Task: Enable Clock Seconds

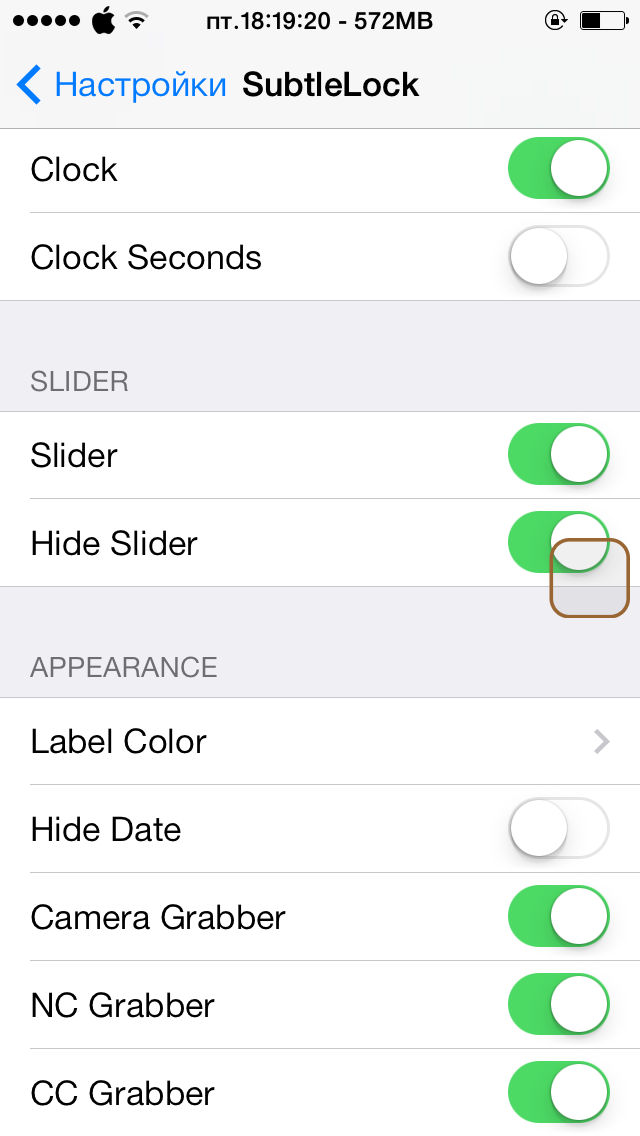Action: tap(558, 258)
